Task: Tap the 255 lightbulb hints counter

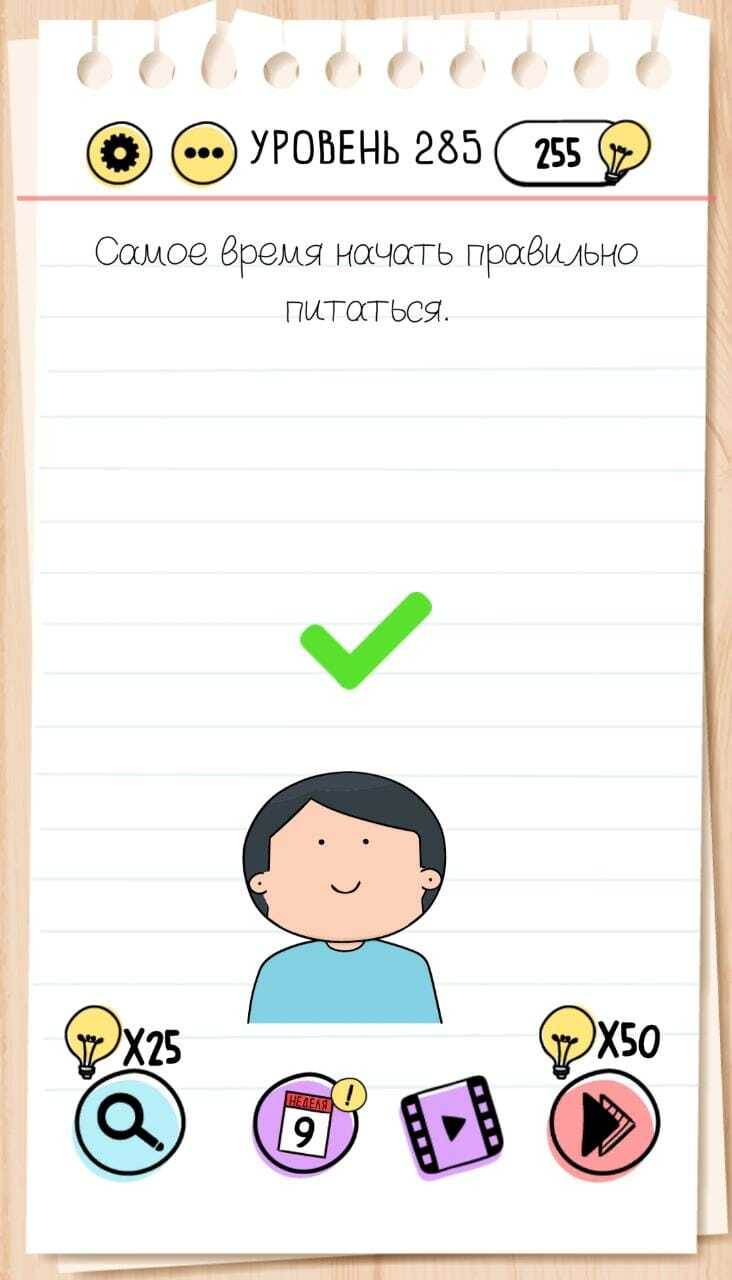Action: 570,154
